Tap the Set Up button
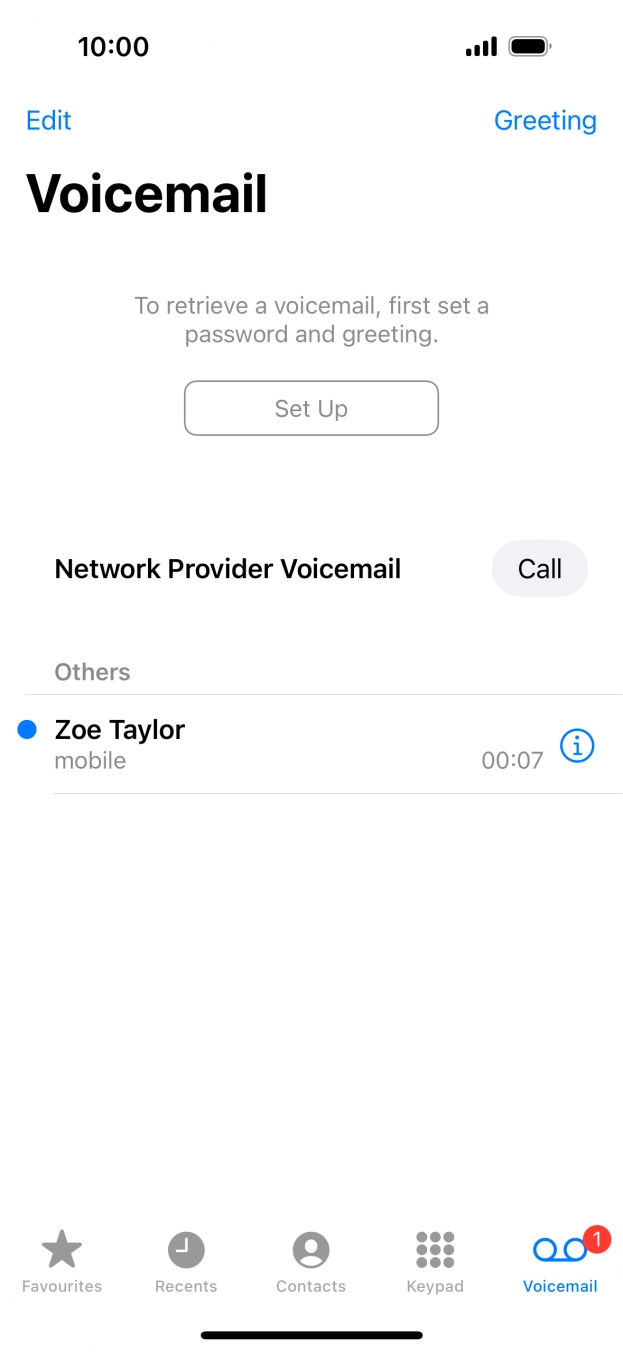Image resolution: width=623 pixels, height=1352 pixels. click(311, 408)
